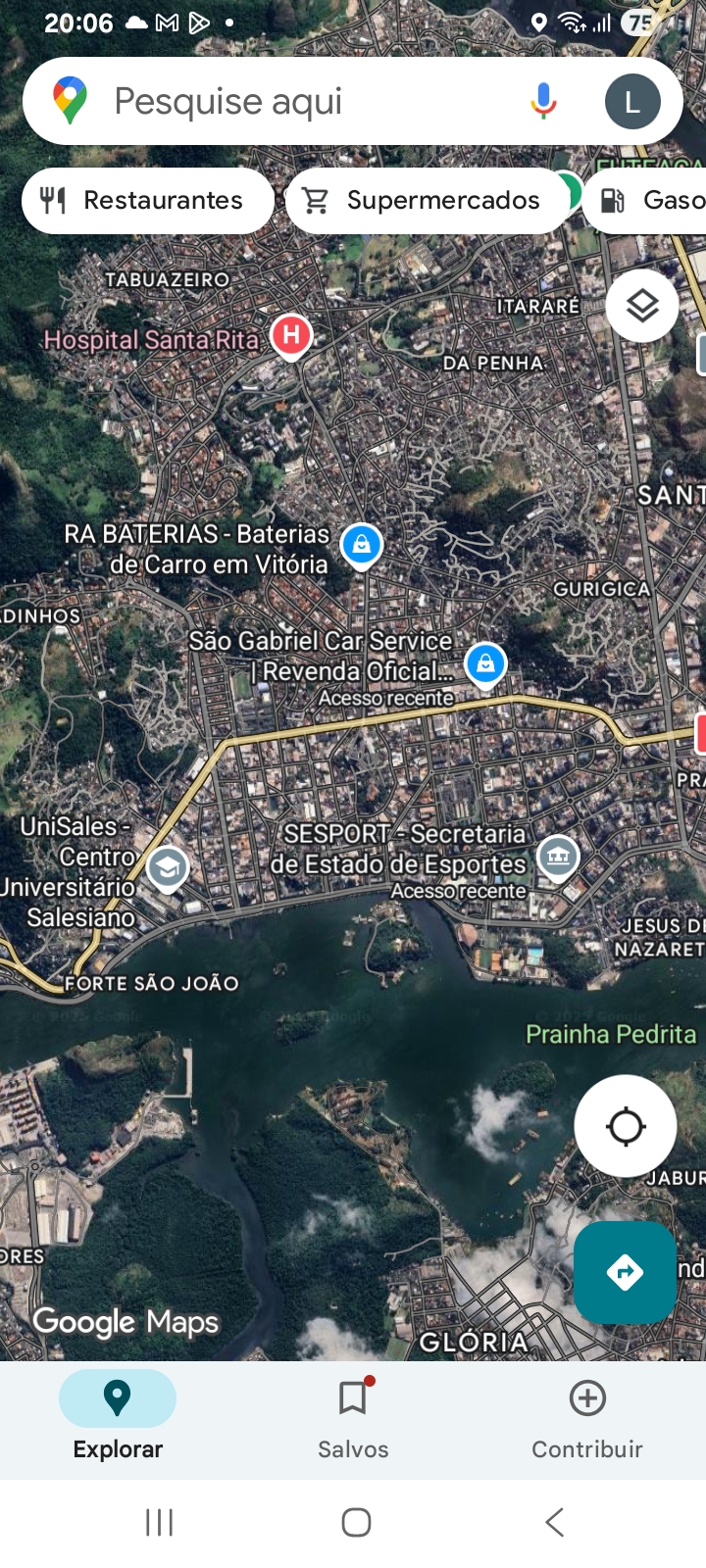Open directions with the route button

click(626, 1272)
